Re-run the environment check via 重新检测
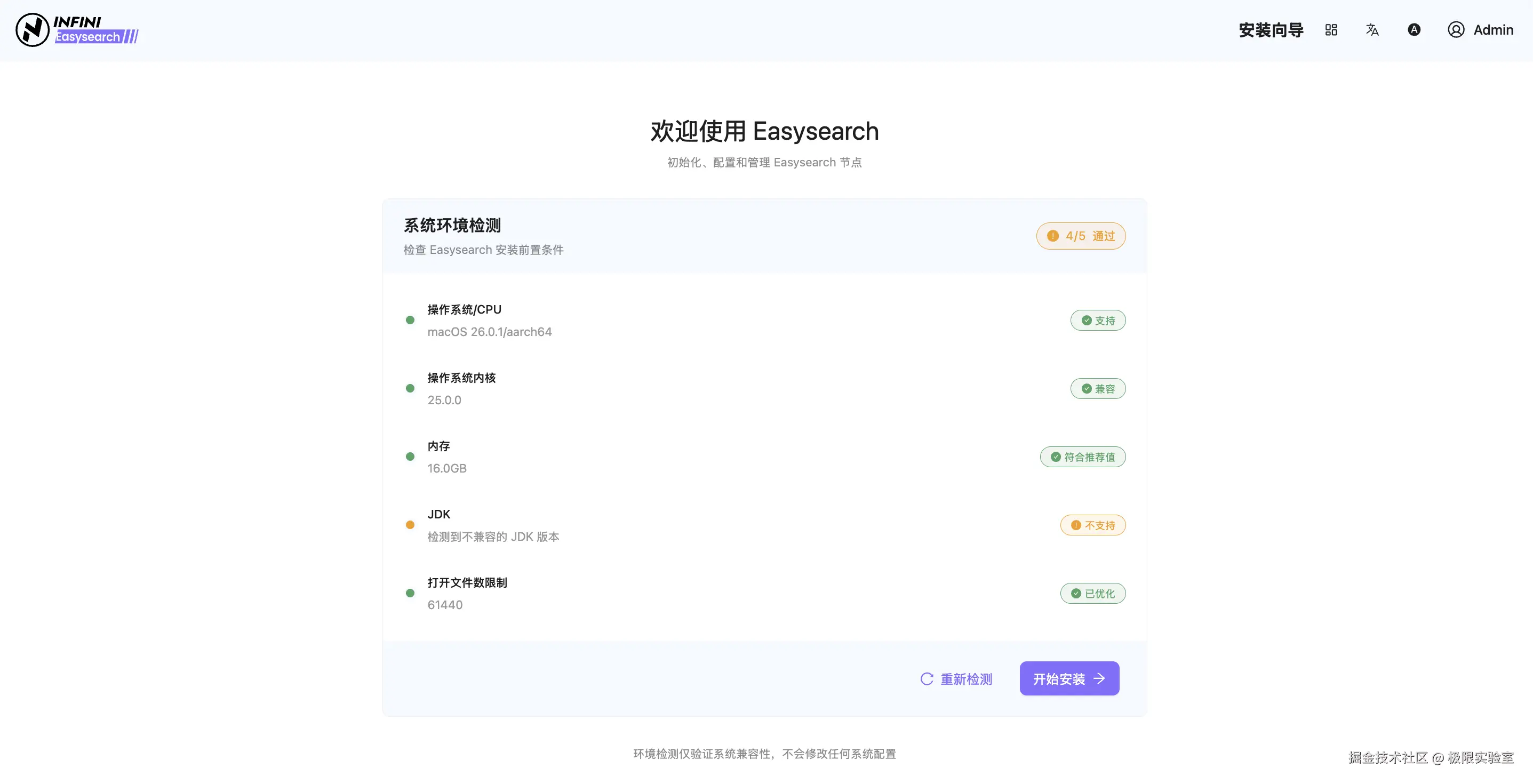 (956, 679)
